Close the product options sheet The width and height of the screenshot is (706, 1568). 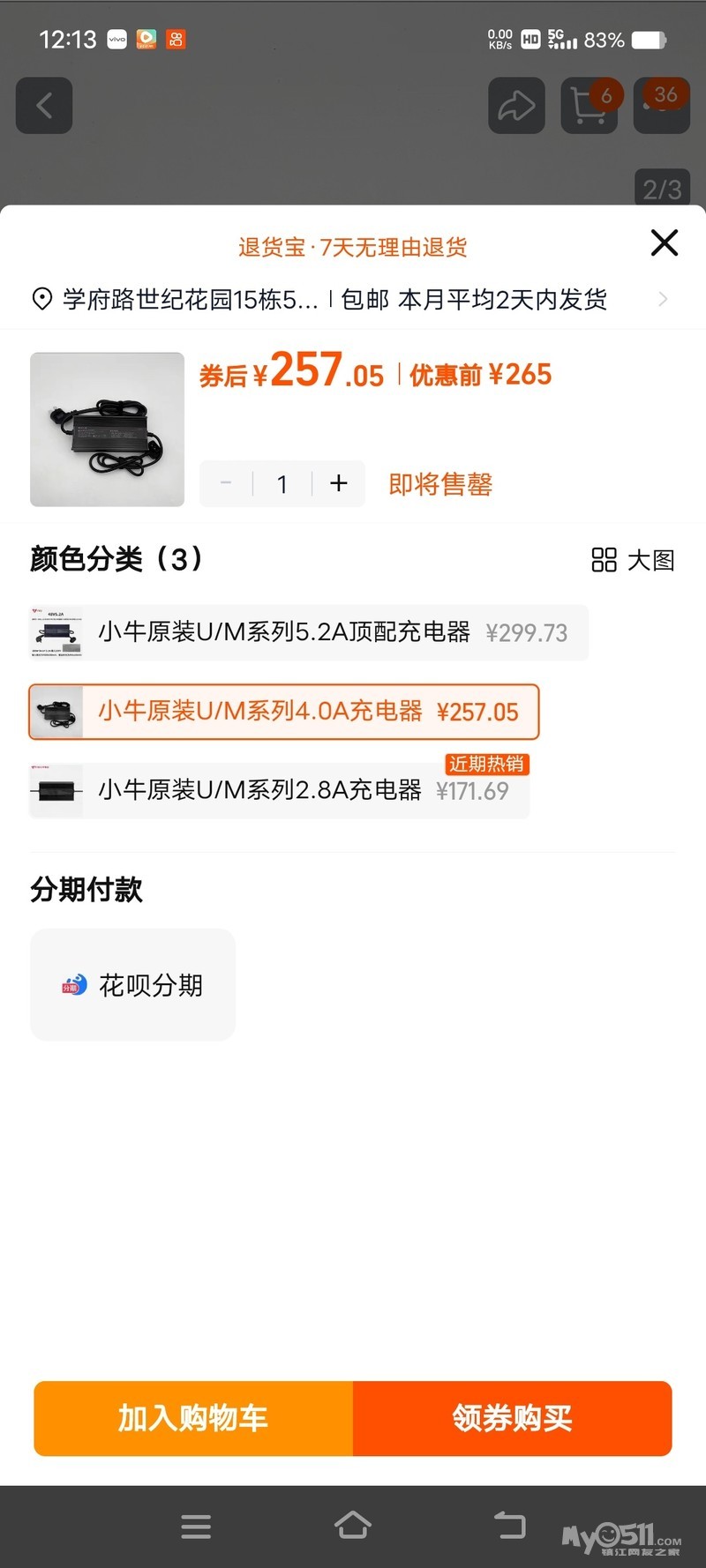664,243
